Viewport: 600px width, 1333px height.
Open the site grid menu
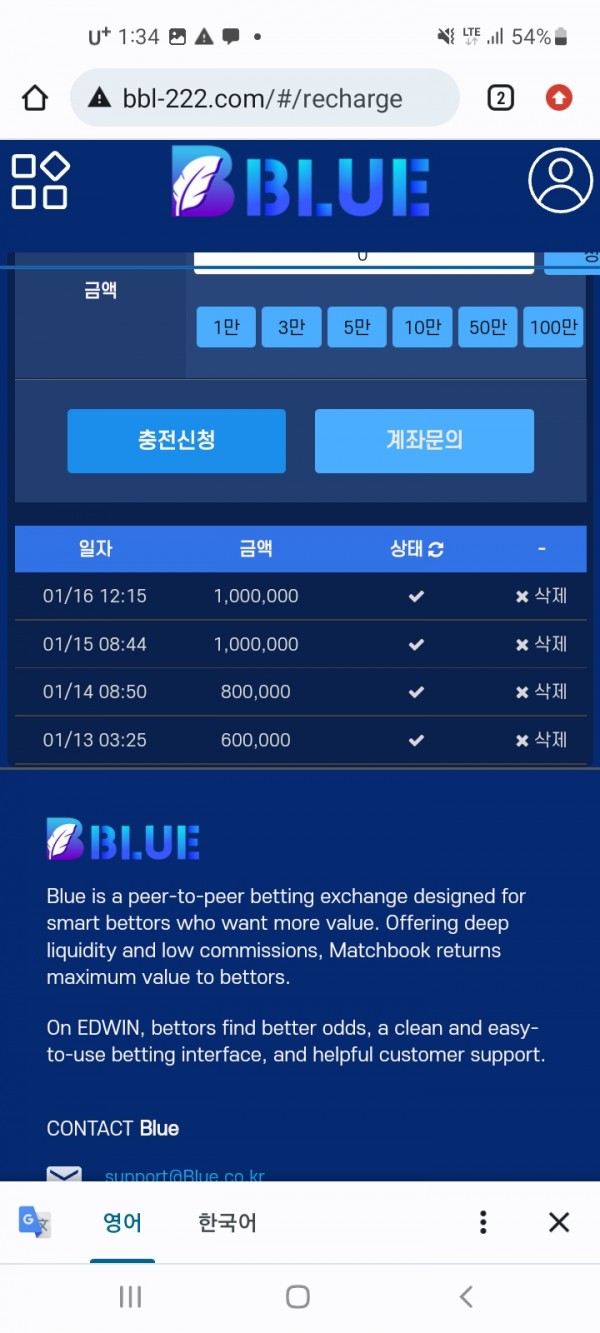[x=40, y=181]
